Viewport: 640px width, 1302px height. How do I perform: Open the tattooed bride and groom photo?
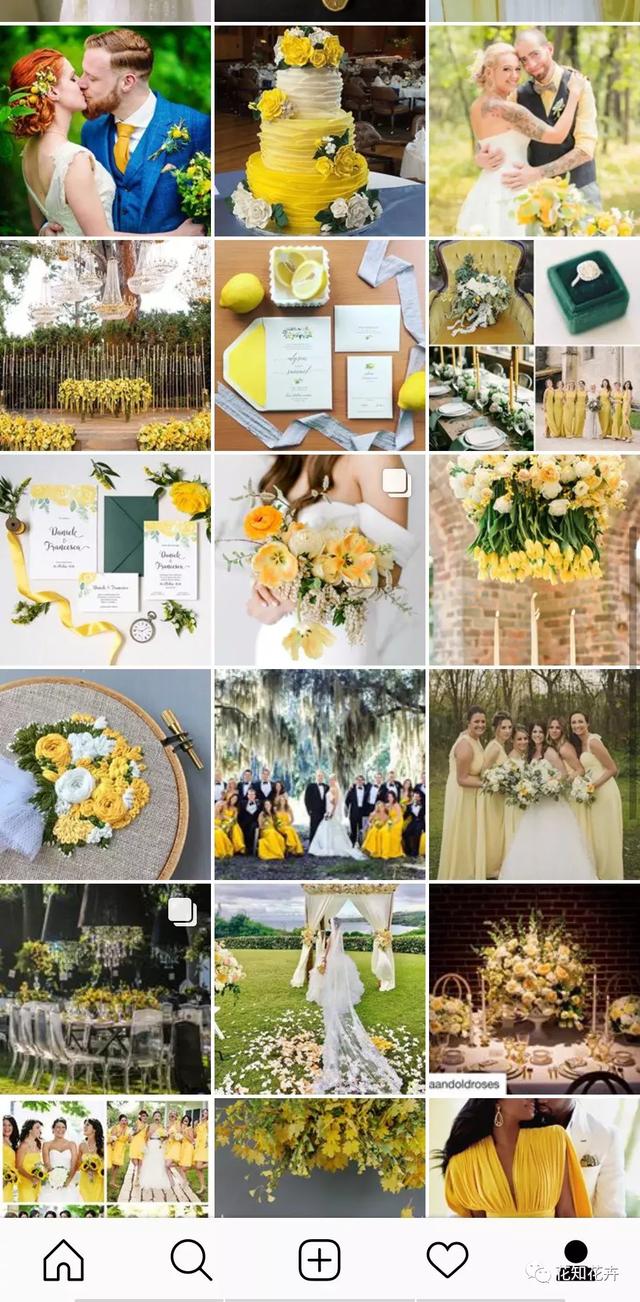[x=534, y=130]
